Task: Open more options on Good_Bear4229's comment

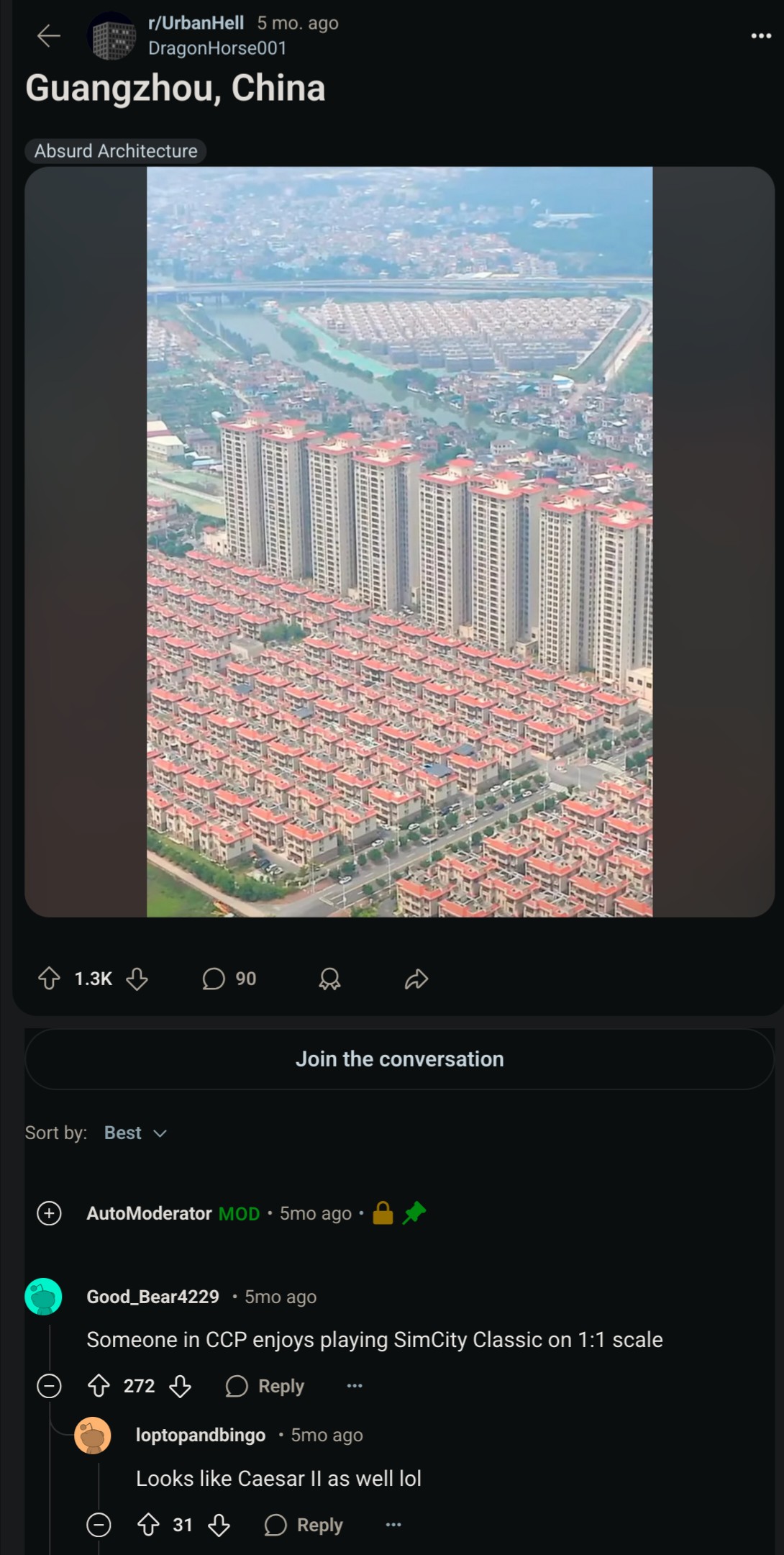Action: tap(355, 1386)
